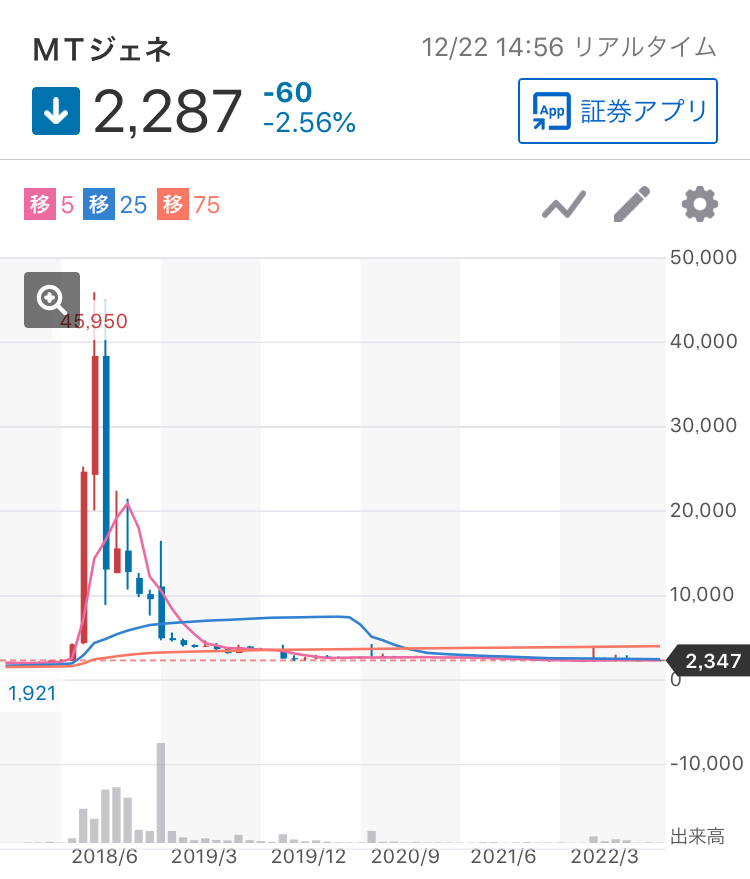The image size is (750, 879).
Task: Open the drawing pencil tool
Action: click(631, 204)
